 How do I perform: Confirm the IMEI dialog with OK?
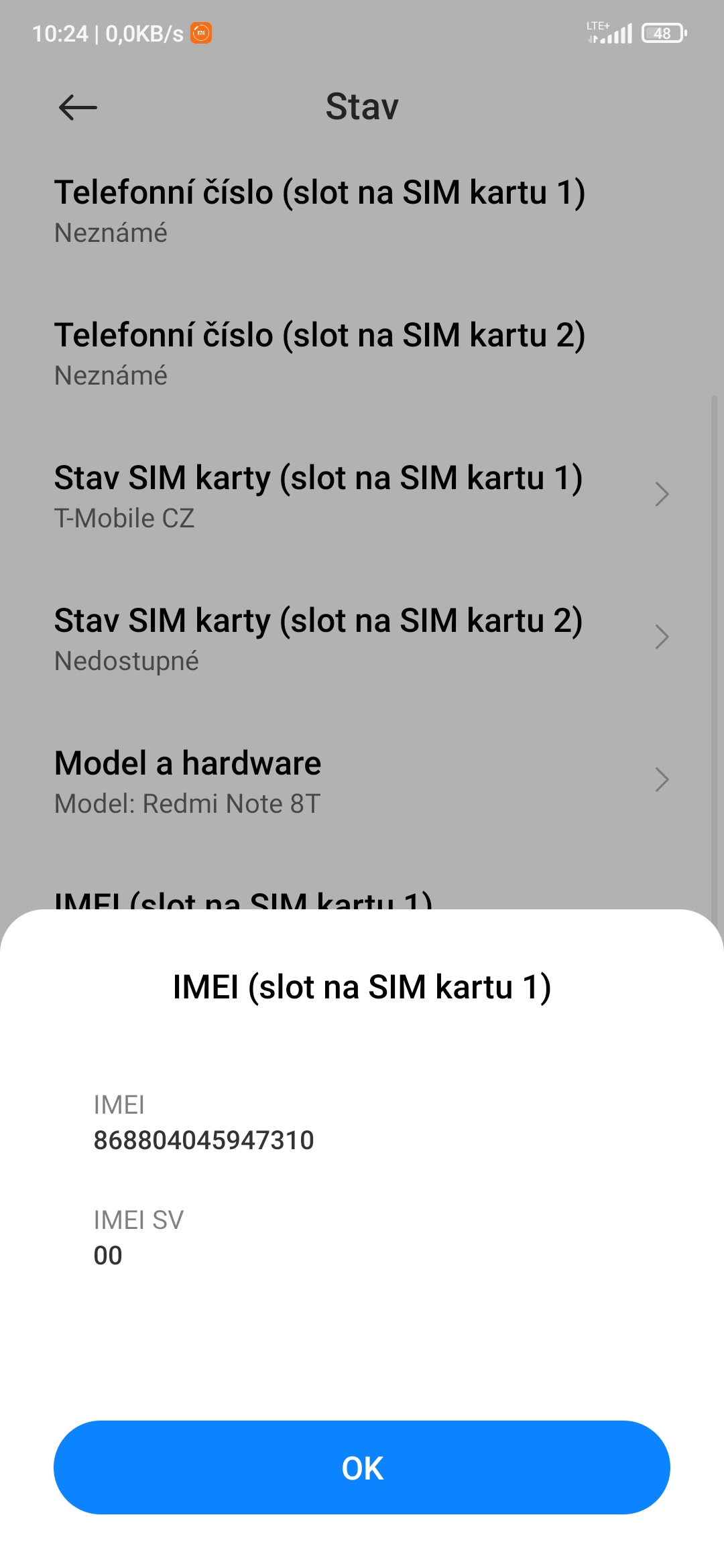click(x=362, y=1467)
